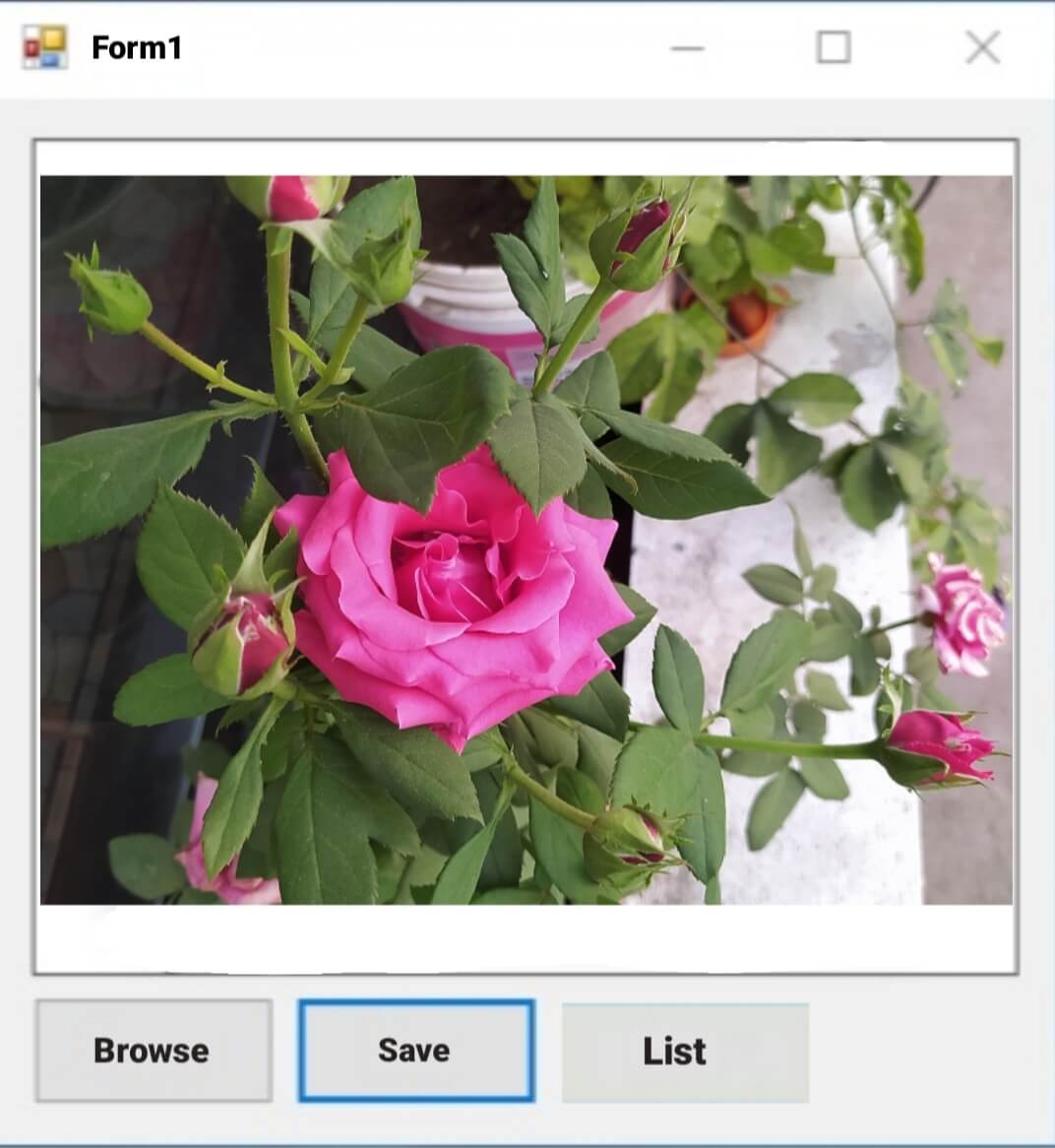Minimize the Form1 window
1055x1148 pixels.
click(x=687, y=47)
